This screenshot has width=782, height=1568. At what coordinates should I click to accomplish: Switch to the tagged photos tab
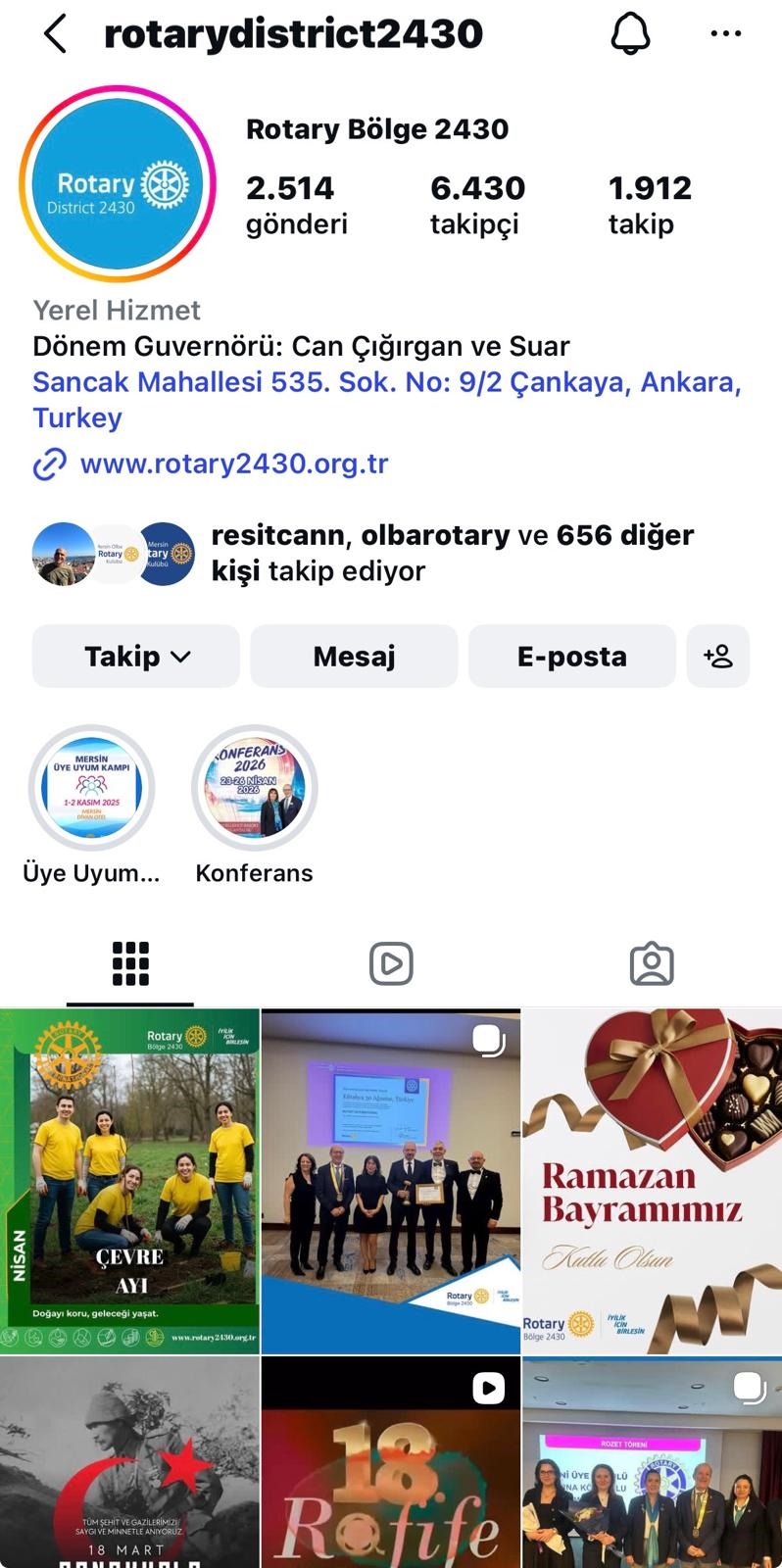click(x=652, y=964)
